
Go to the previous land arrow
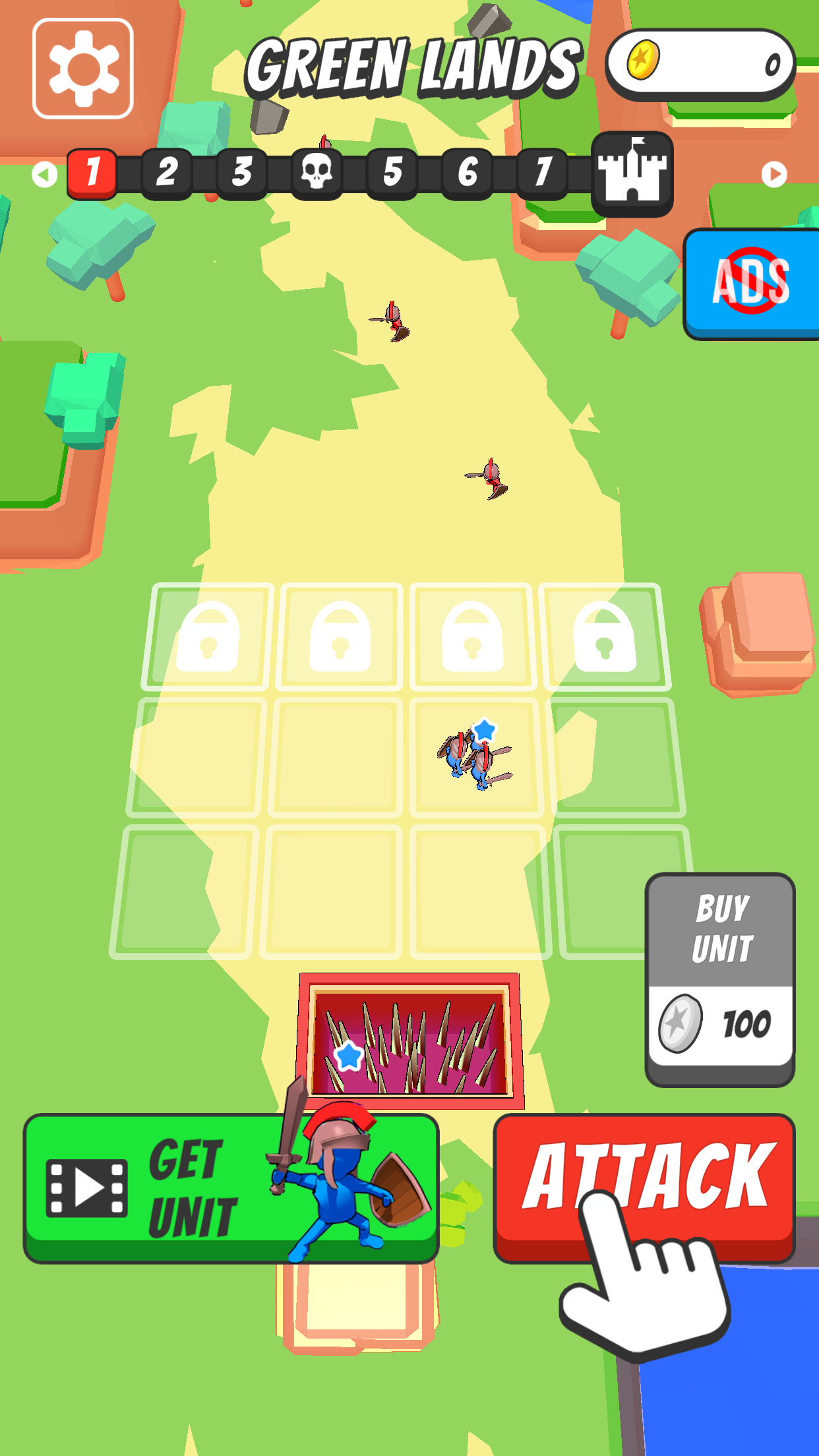point(45,175)
